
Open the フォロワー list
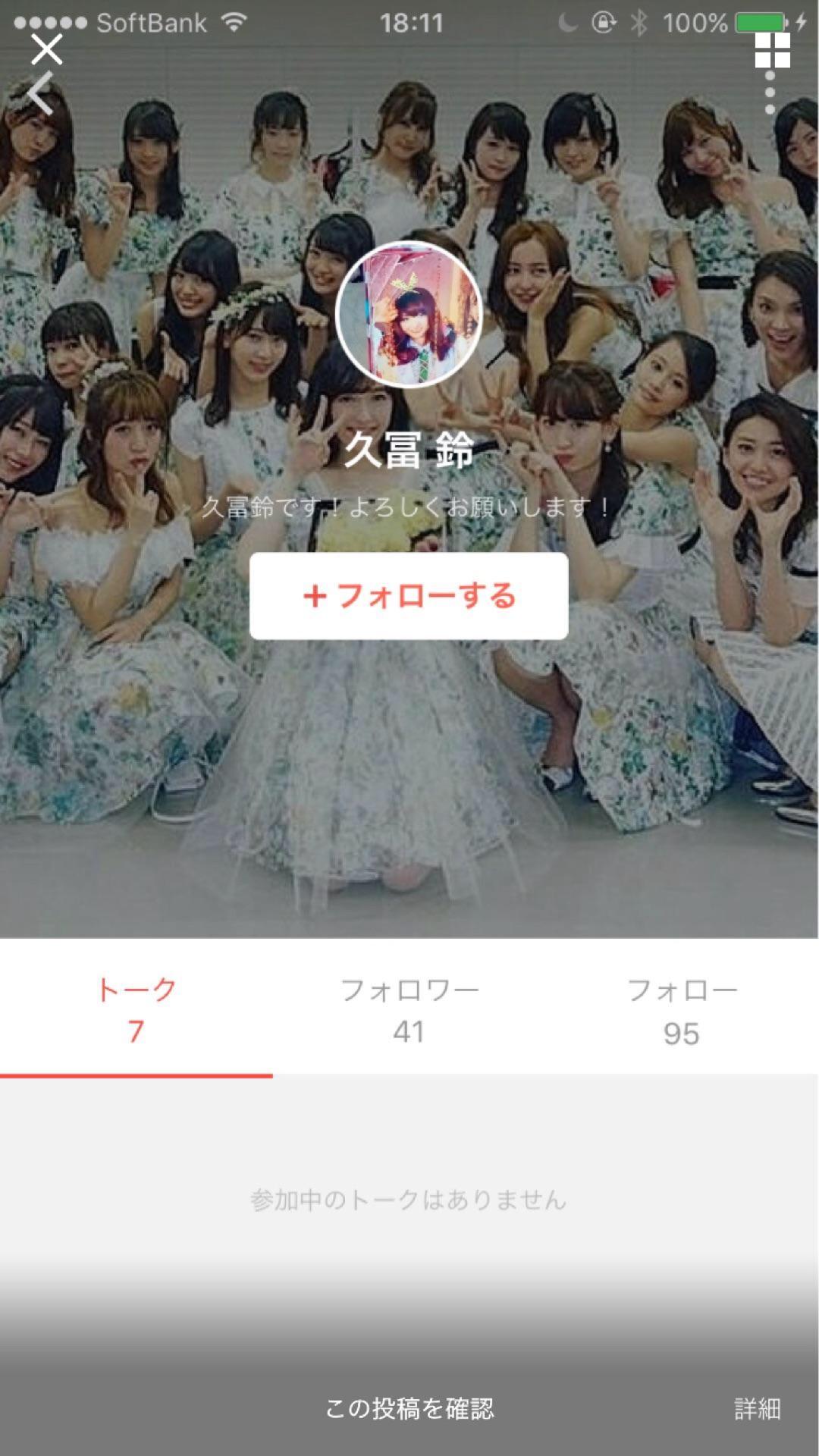point(409,1010)
